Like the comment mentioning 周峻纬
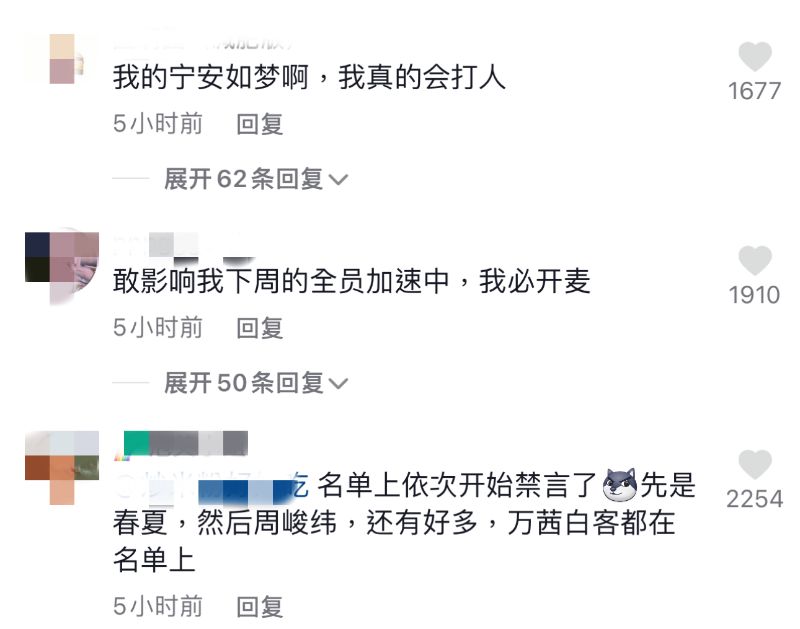 755,464
